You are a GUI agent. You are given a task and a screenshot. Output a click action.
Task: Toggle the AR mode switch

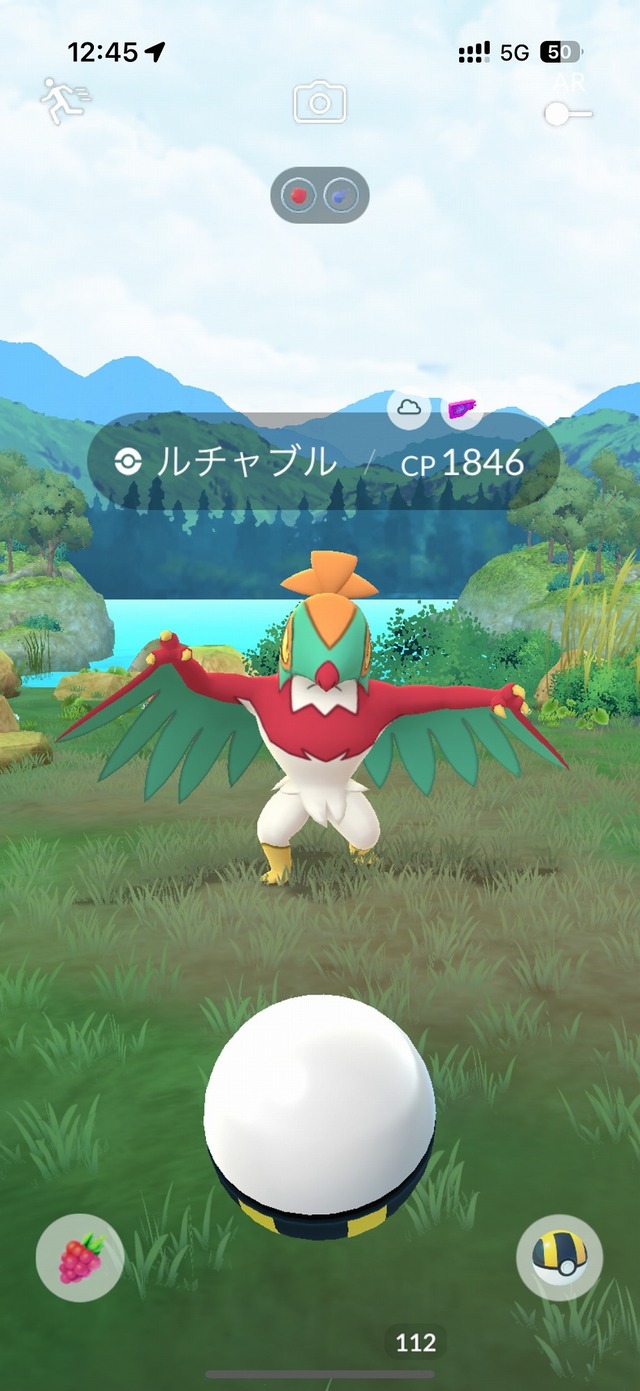(567, 114)
